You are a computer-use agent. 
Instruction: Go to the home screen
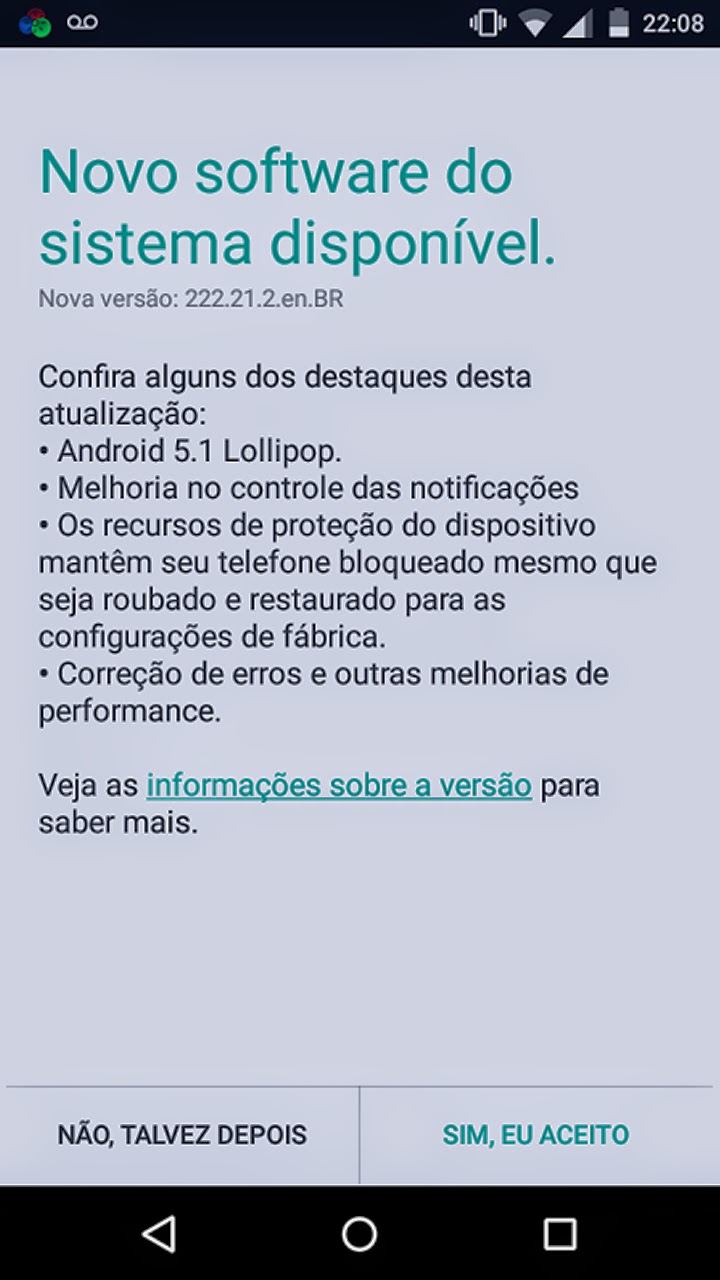(x=359, y=1233)
